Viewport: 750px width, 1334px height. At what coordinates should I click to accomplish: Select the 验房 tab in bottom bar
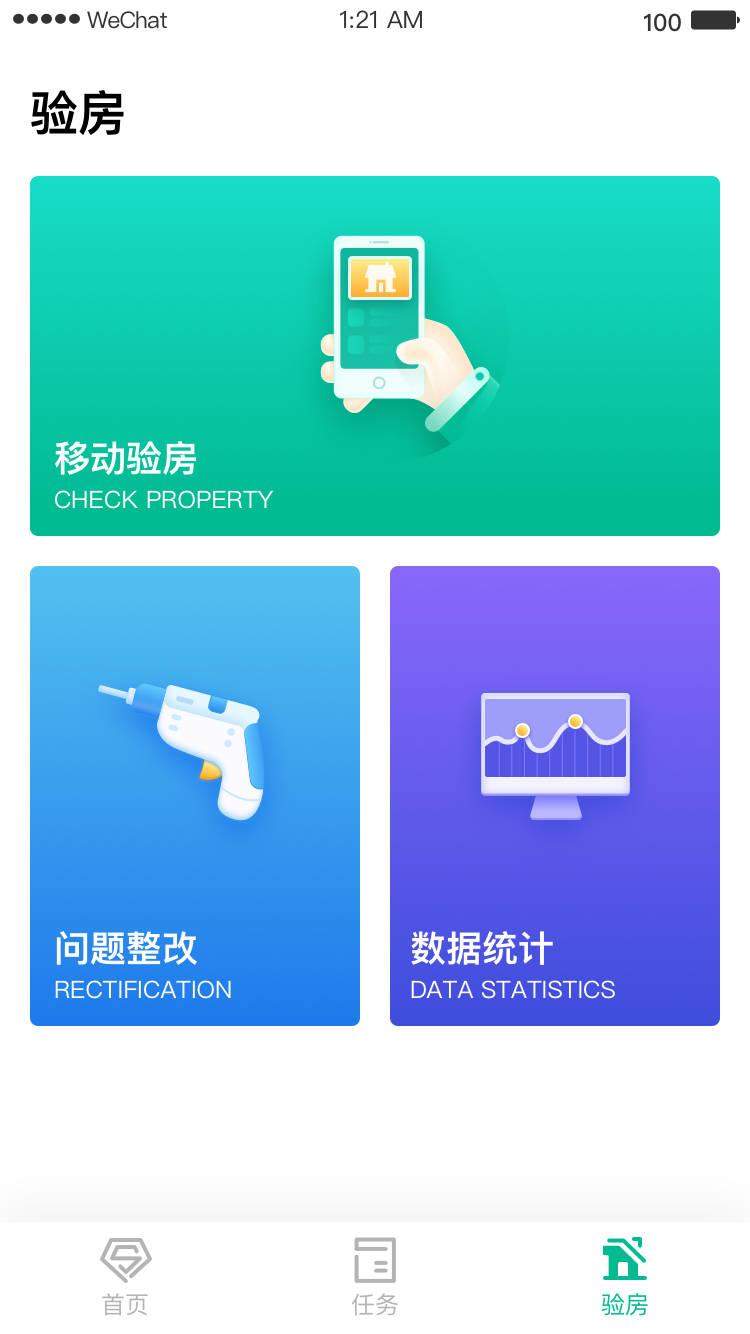pyautogui.click(x=625, y=1277)
